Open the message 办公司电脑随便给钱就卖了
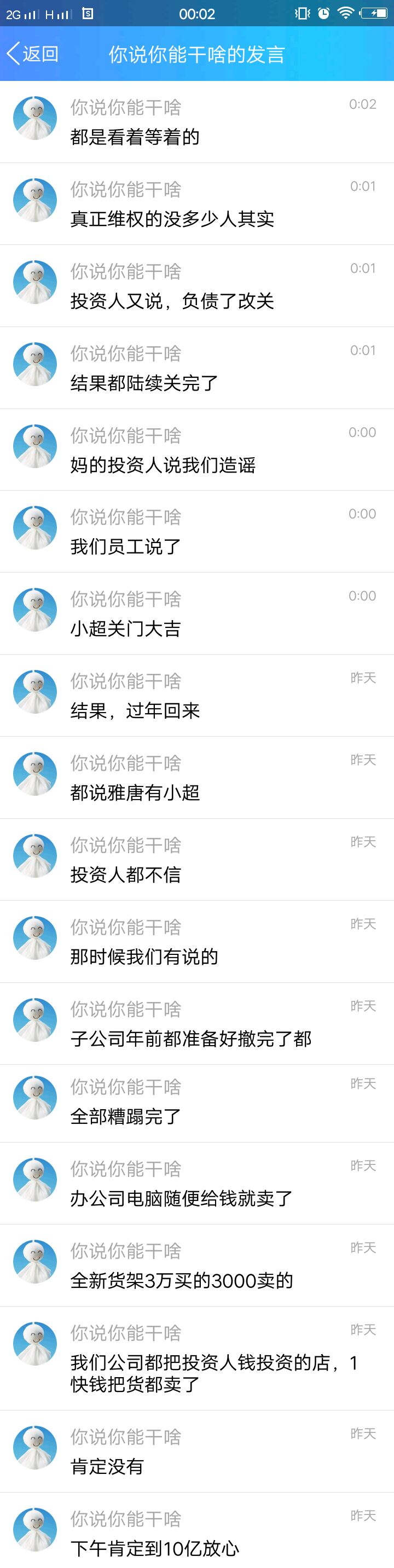The height and width of the screenshot is (1568, 394). tap(181, 1198)
